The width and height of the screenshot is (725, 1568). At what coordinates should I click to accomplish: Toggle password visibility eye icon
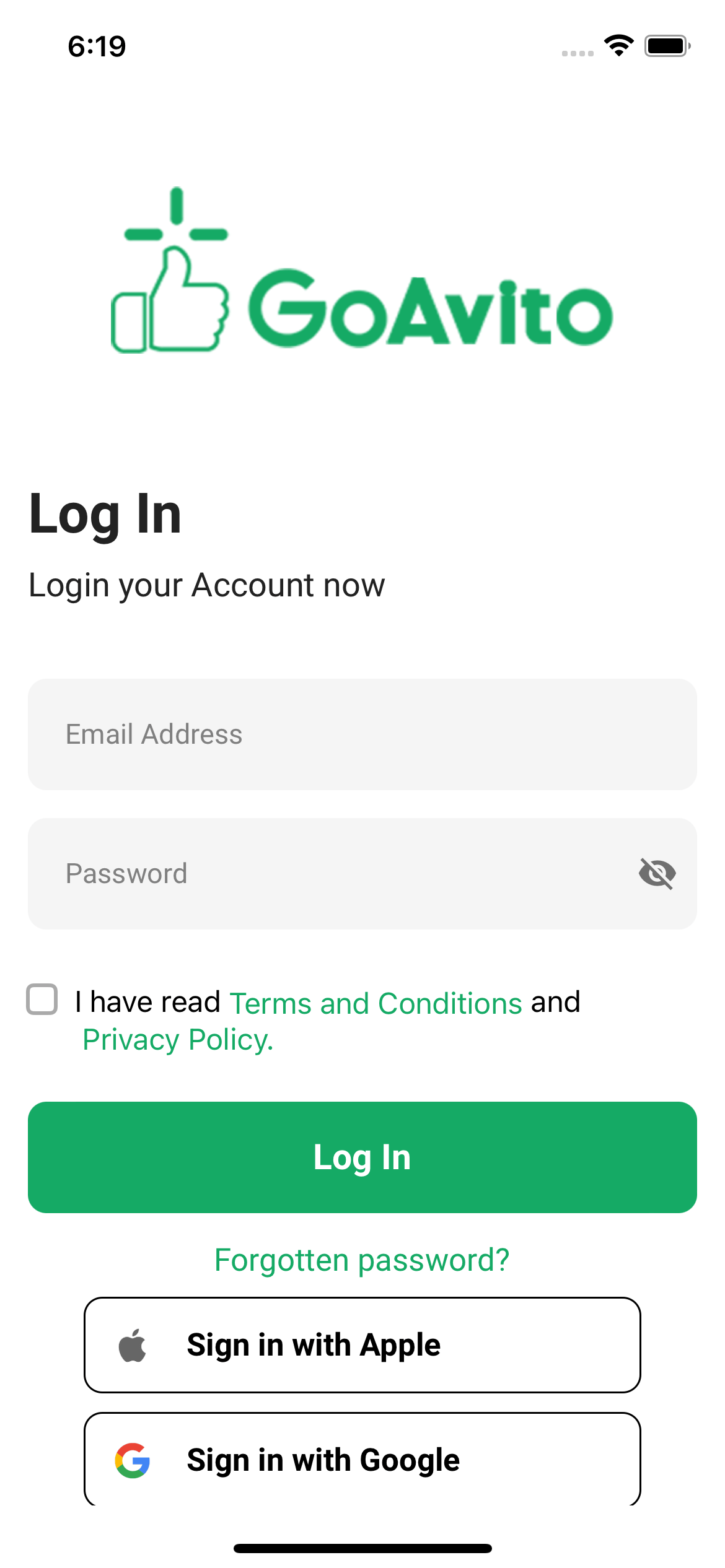[657, 874]
